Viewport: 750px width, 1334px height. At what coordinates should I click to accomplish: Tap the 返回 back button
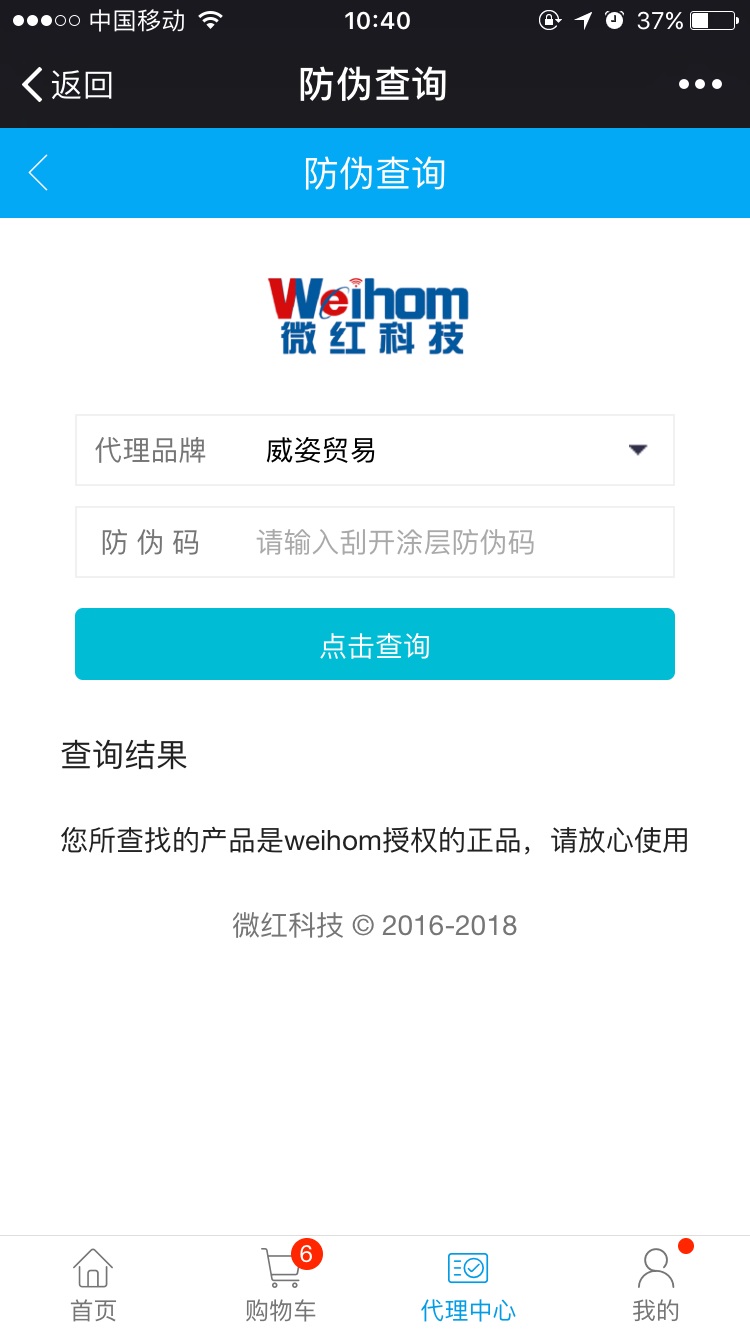click(68, 85)
